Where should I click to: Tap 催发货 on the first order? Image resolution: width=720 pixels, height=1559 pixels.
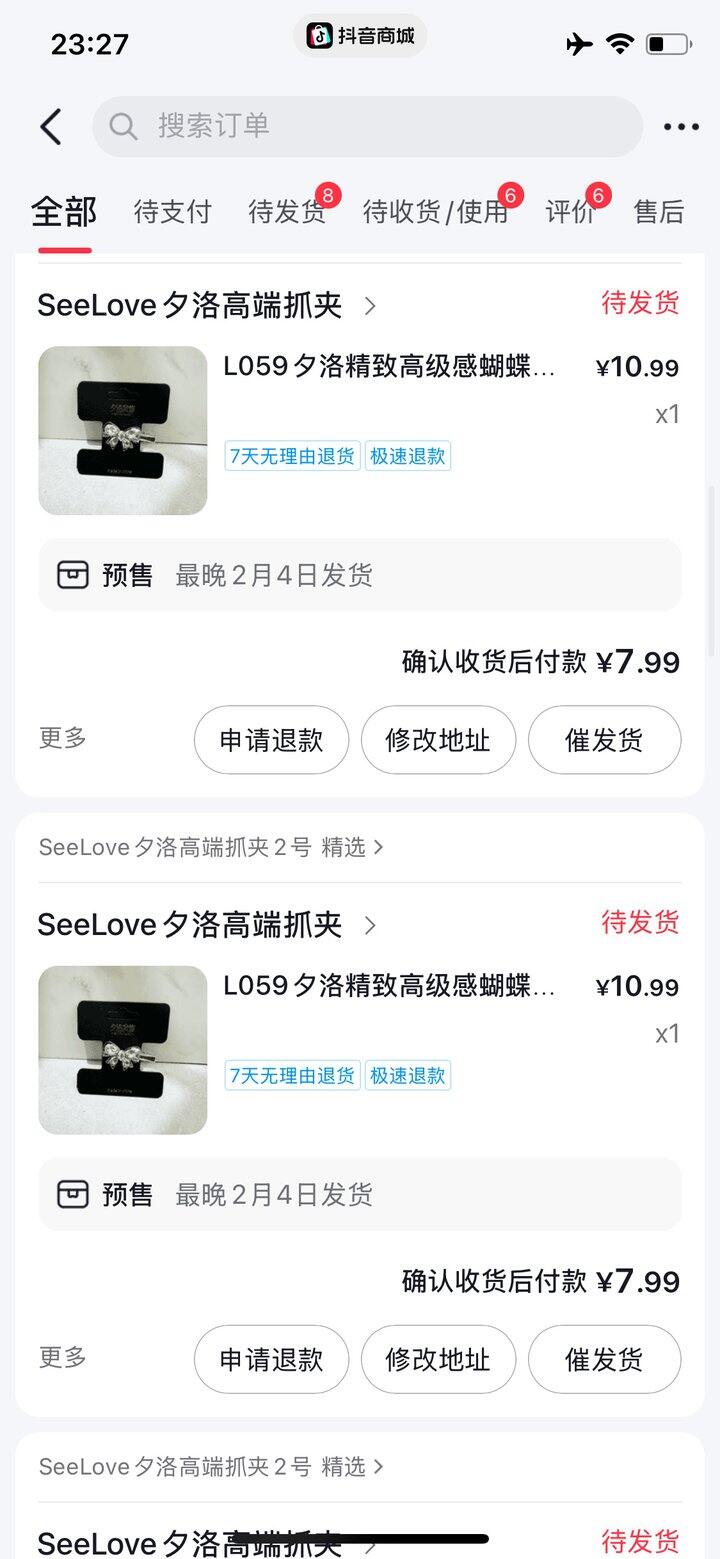[x=604, y=740]
